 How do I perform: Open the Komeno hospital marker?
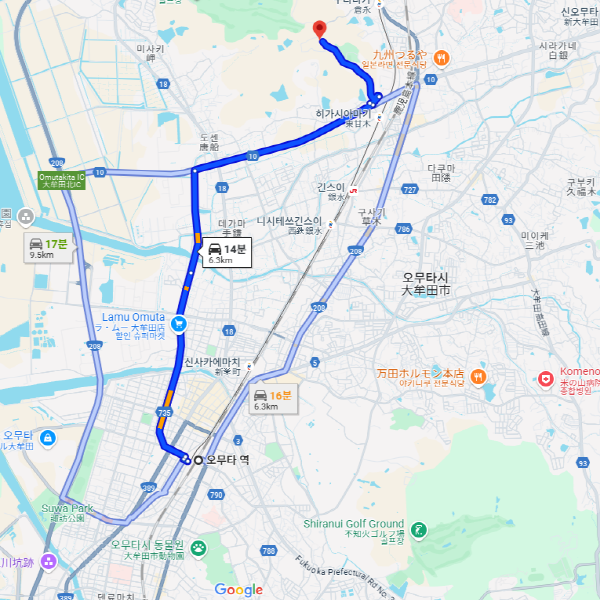point(545,378)
